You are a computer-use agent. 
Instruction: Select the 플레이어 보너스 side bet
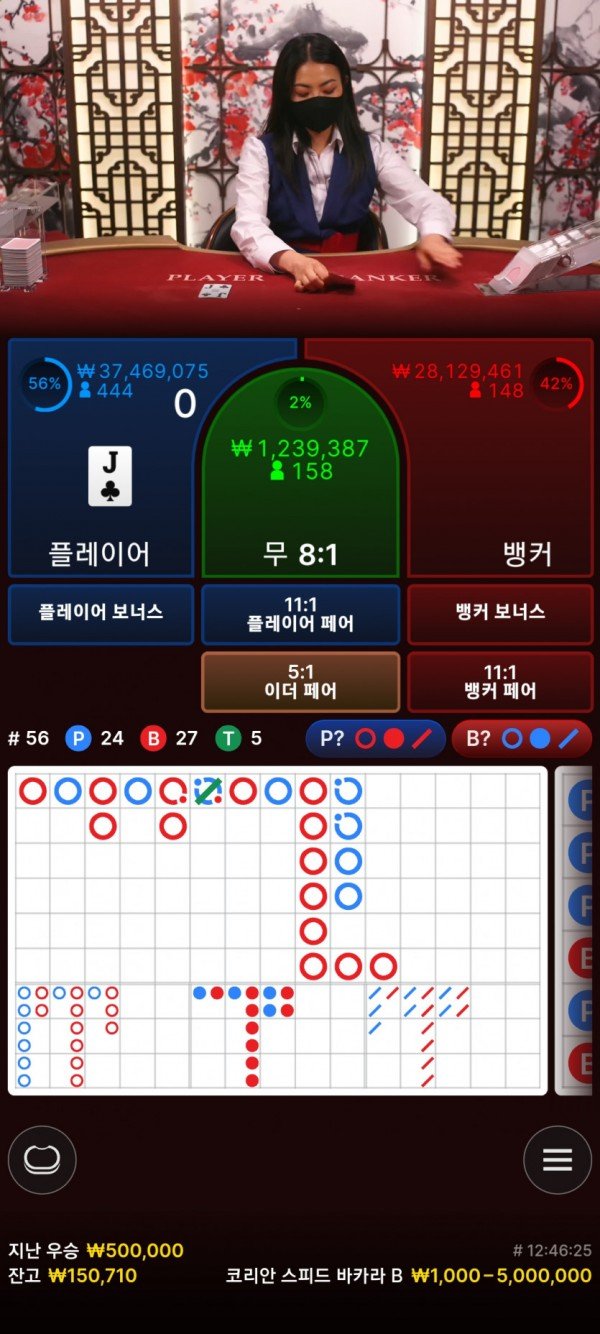click(x=101, y=613)
